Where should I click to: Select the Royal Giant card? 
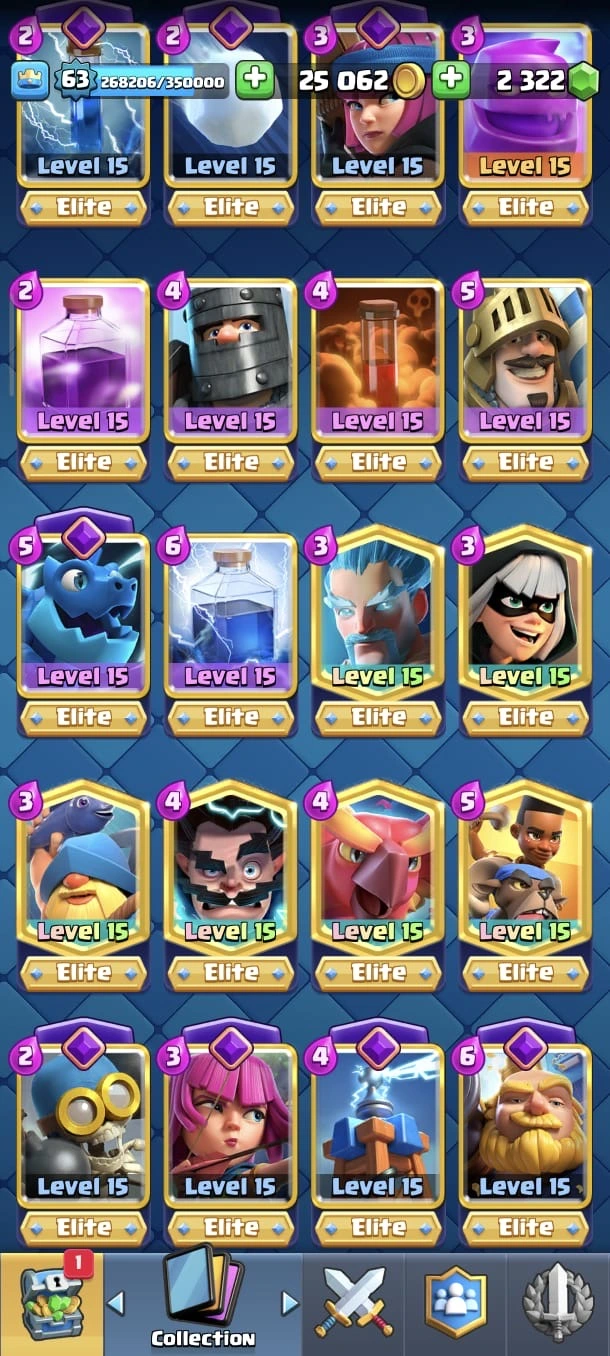point(525,1125)
